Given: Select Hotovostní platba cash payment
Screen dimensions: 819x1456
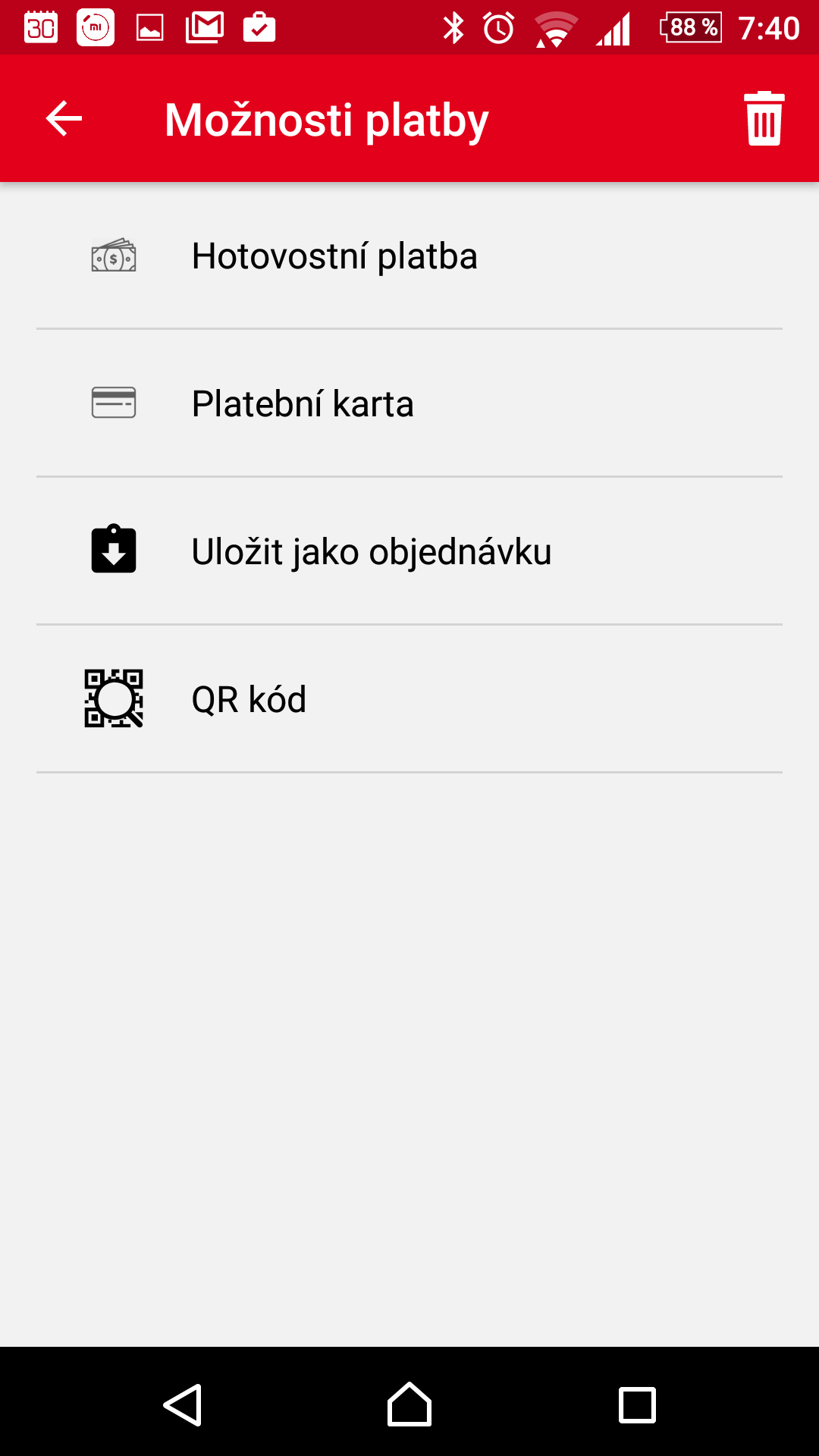Looking at the screenshot, I should pyautogui.click(x=409, y=256).
